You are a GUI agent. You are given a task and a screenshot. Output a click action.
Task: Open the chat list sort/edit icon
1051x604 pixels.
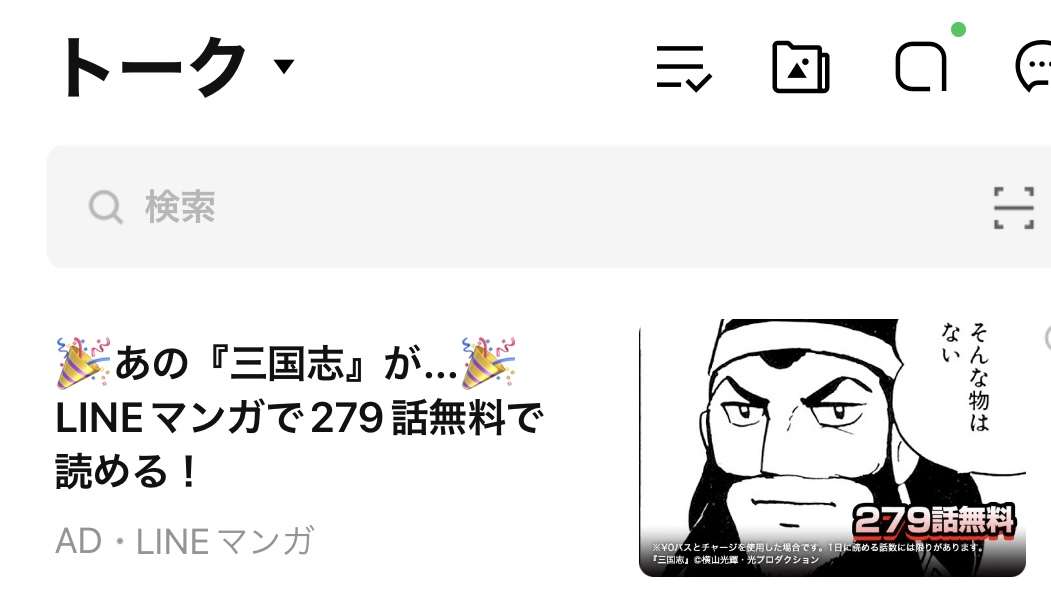point(683,68)
